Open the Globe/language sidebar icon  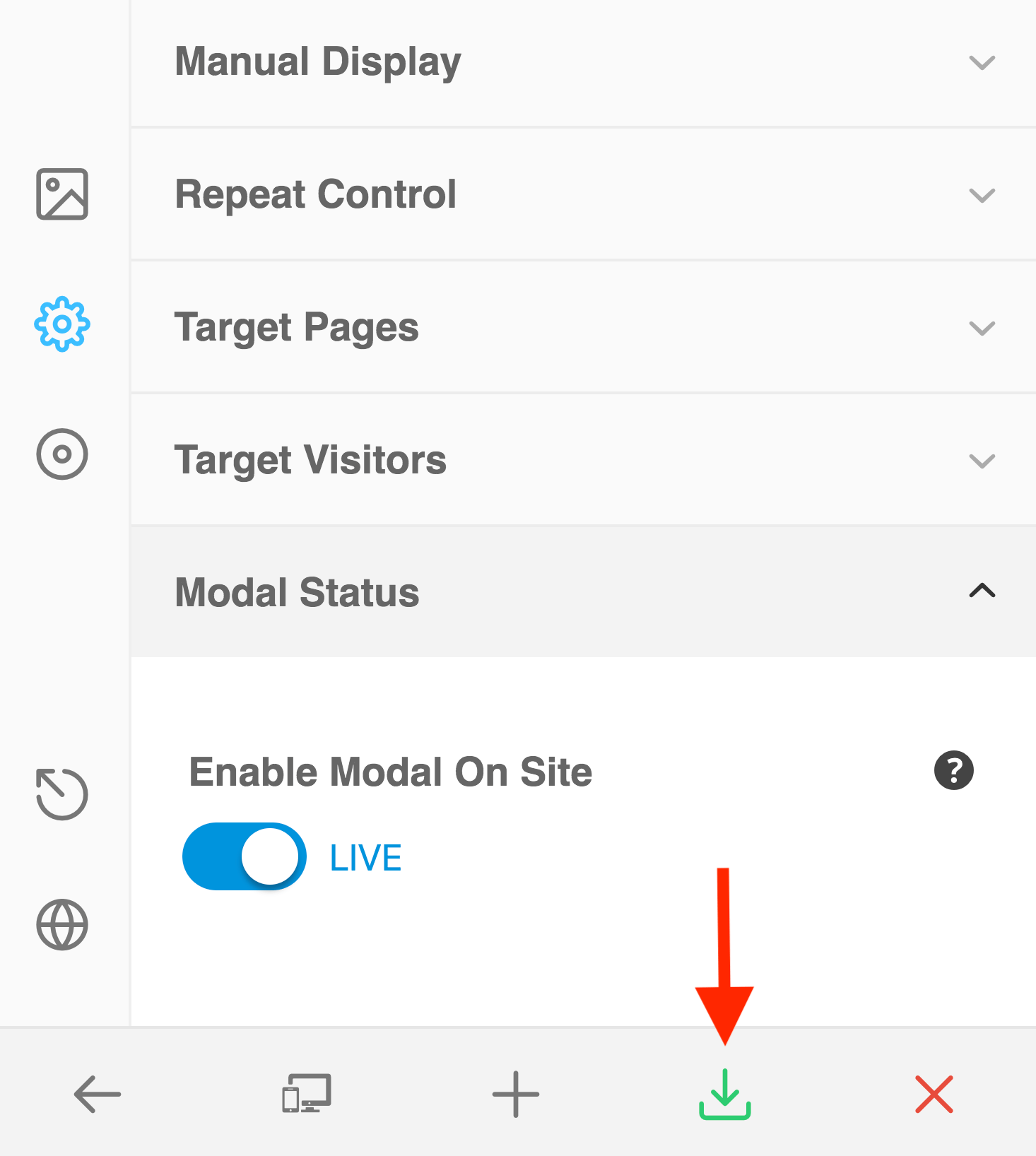coord(61,926)
